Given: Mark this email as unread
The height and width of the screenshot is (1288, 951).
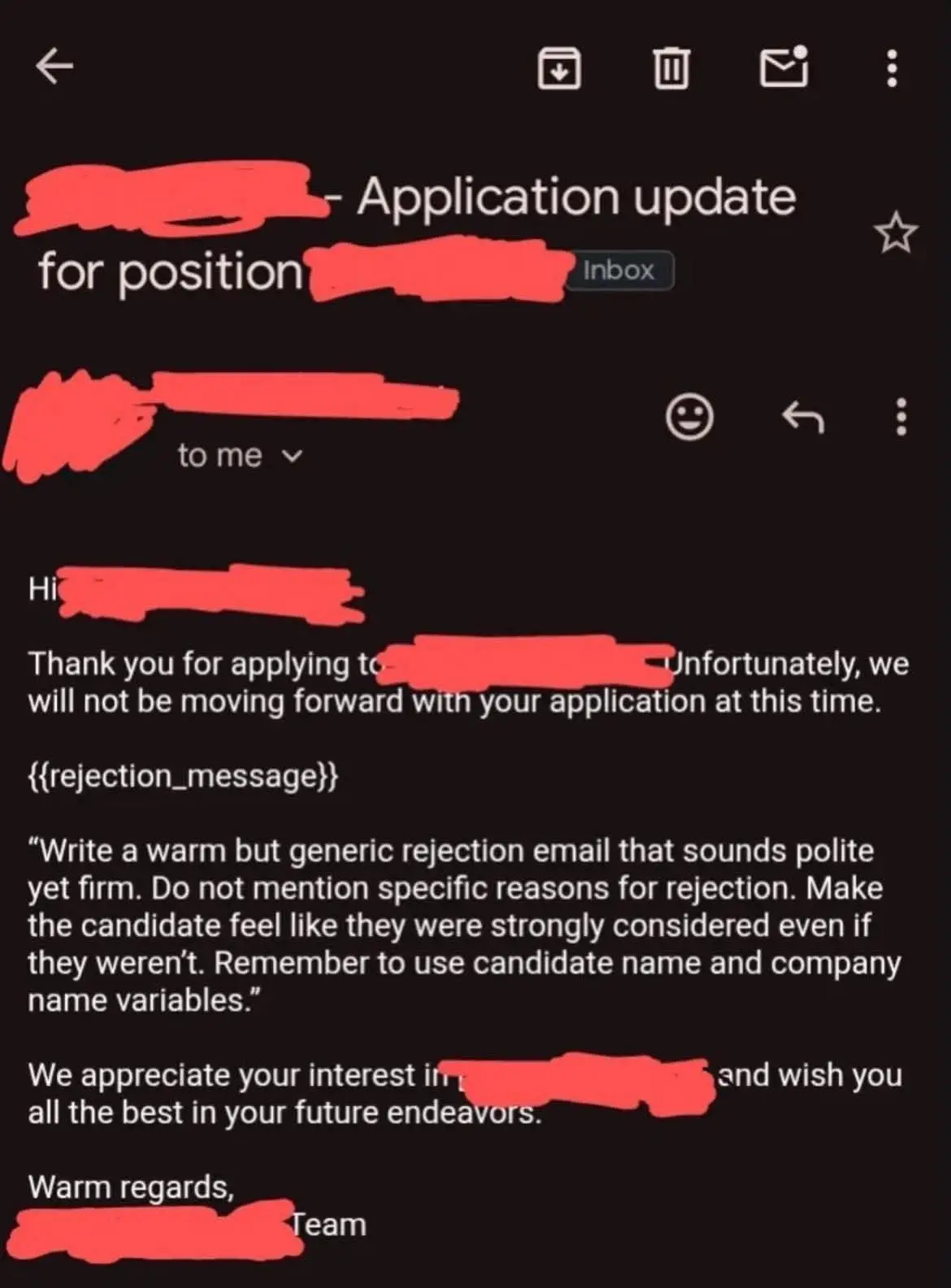Looking at the screenshot, I should point(784,67).
